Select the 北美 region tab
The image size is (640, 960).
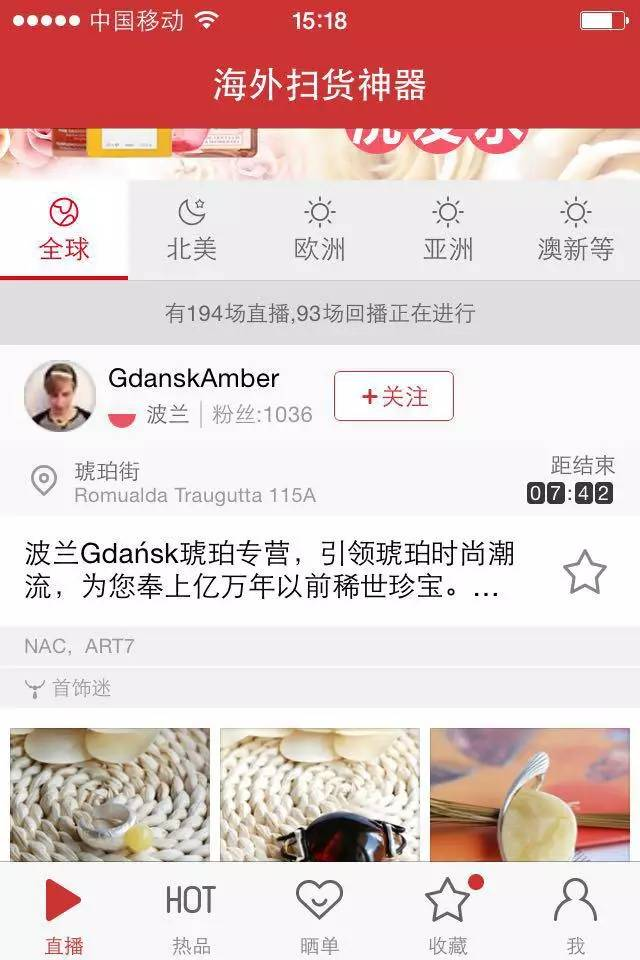click(x=191, y=230)
